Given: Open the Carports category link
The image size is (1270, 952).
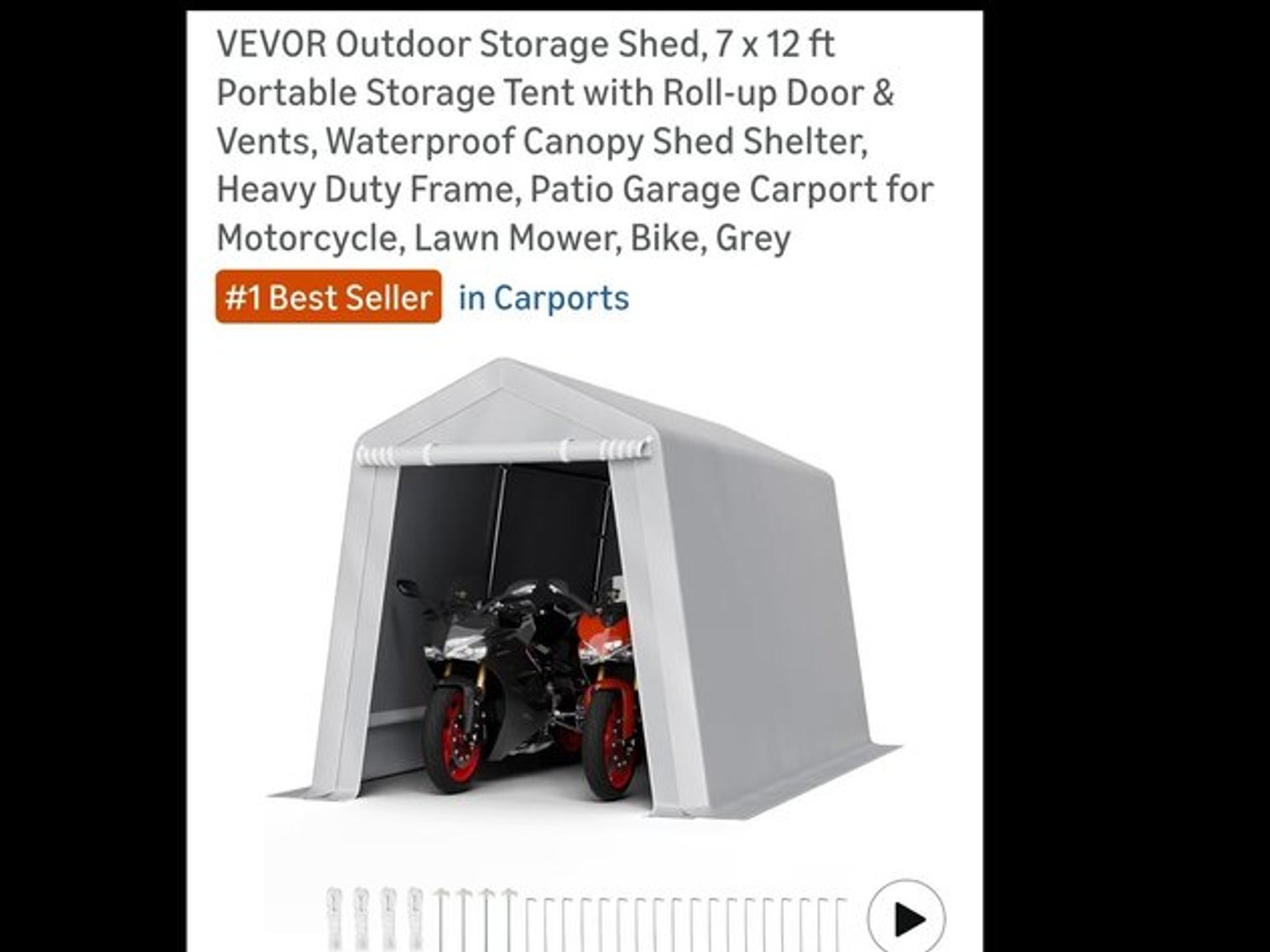Looking at the screenshot, I should 544,298.
